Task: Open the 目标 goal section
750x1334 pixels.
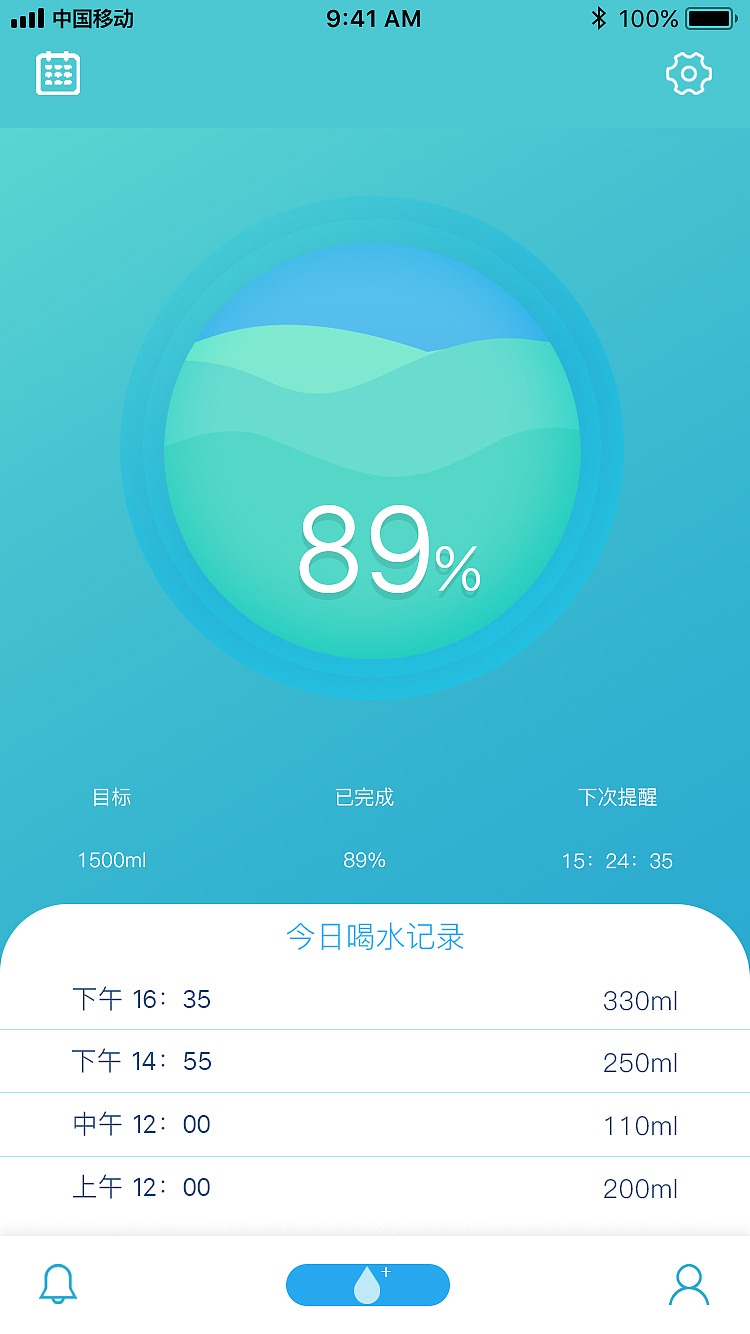Action: pos(110,797)
